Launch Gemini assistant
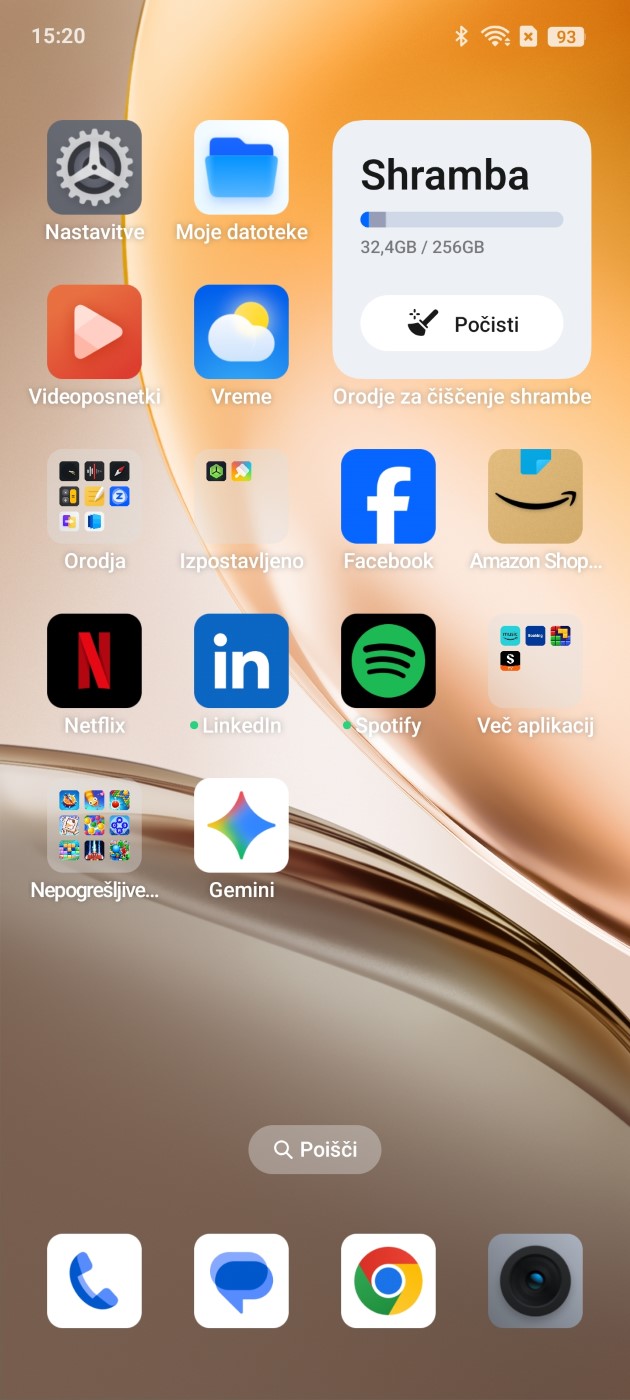630x1400 pixels. coord(241,825)
